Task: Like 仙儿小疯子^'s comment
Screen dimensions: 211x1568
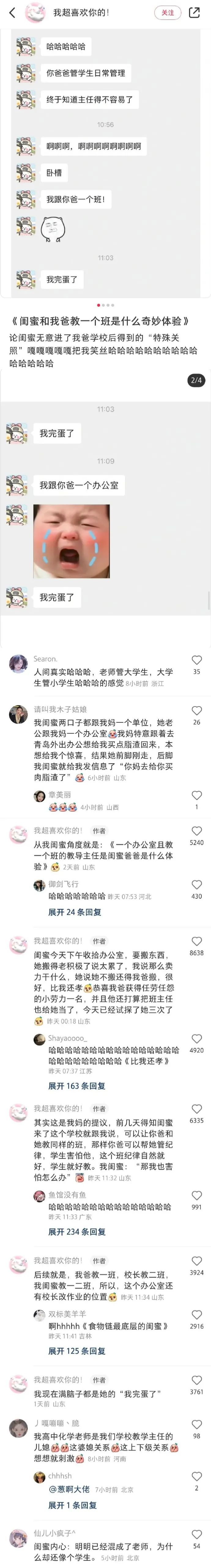Action: pos(196,1535)
